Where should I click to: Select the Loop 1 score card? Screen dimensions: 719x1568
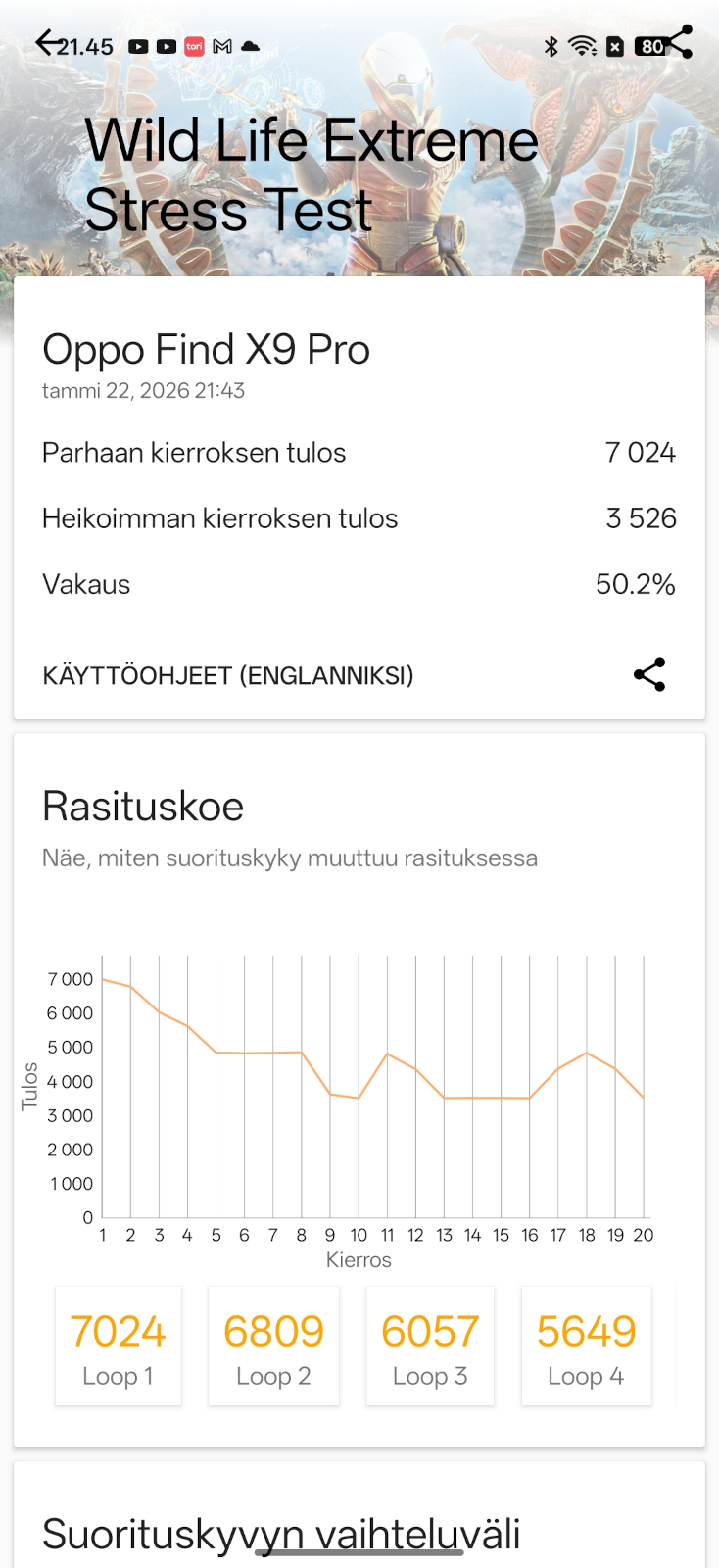pos(119,1347)
